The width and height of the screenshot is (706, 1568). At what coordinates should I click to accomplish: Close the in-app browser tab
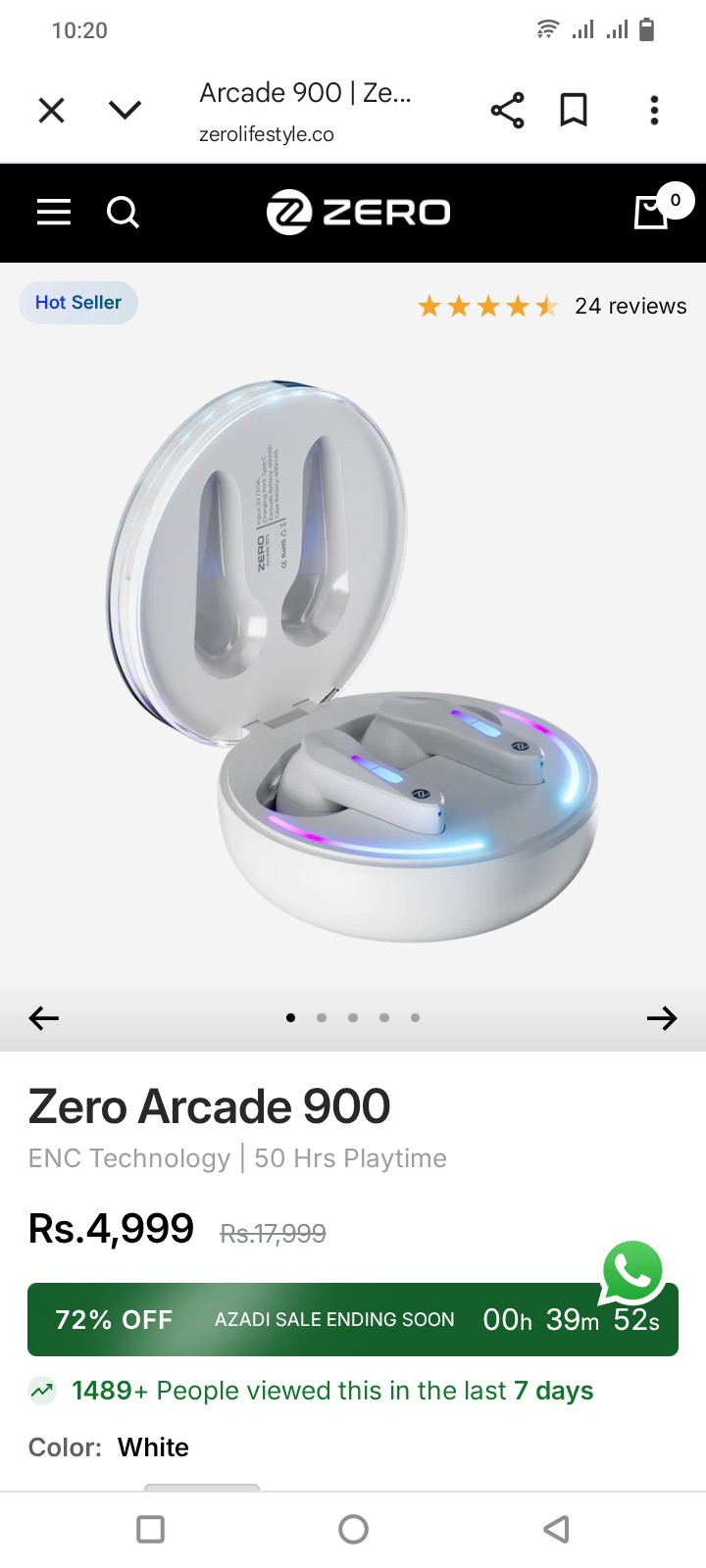51,110
